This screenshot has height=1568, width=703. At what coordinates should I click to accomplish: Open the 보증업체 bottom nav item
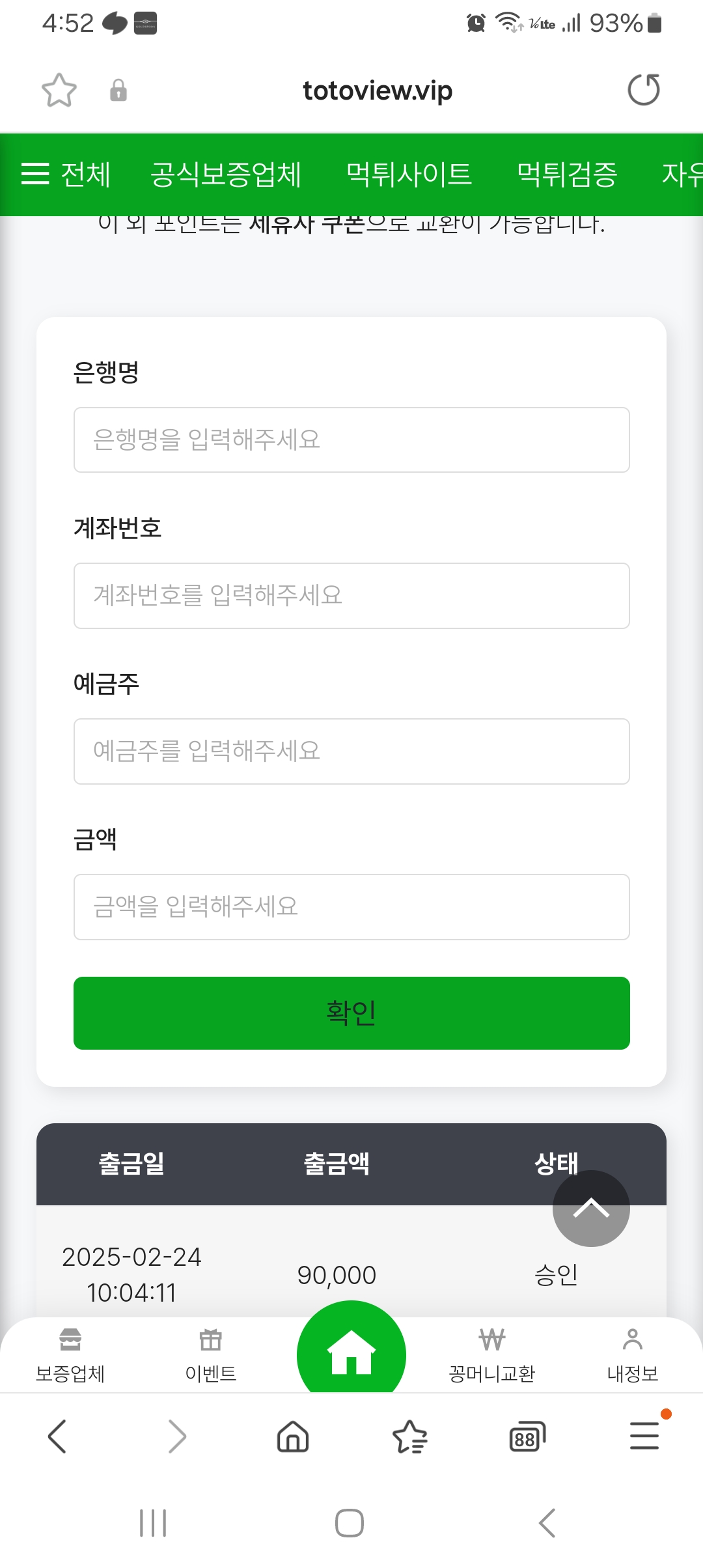70,1356
